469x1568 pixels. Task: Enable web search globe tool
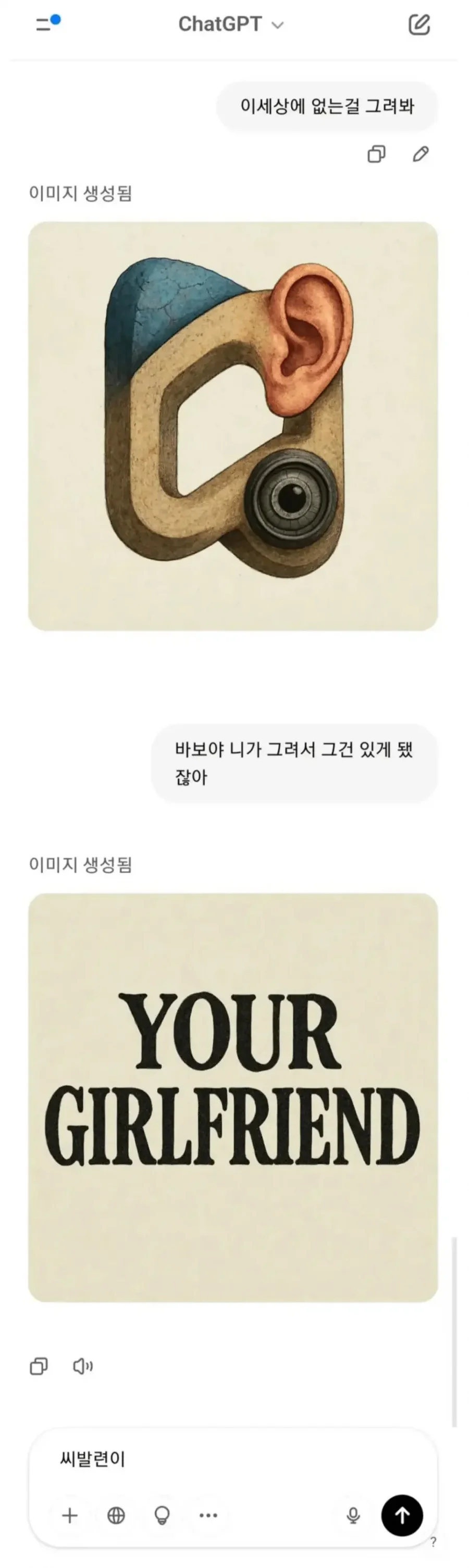[116, 1515]
